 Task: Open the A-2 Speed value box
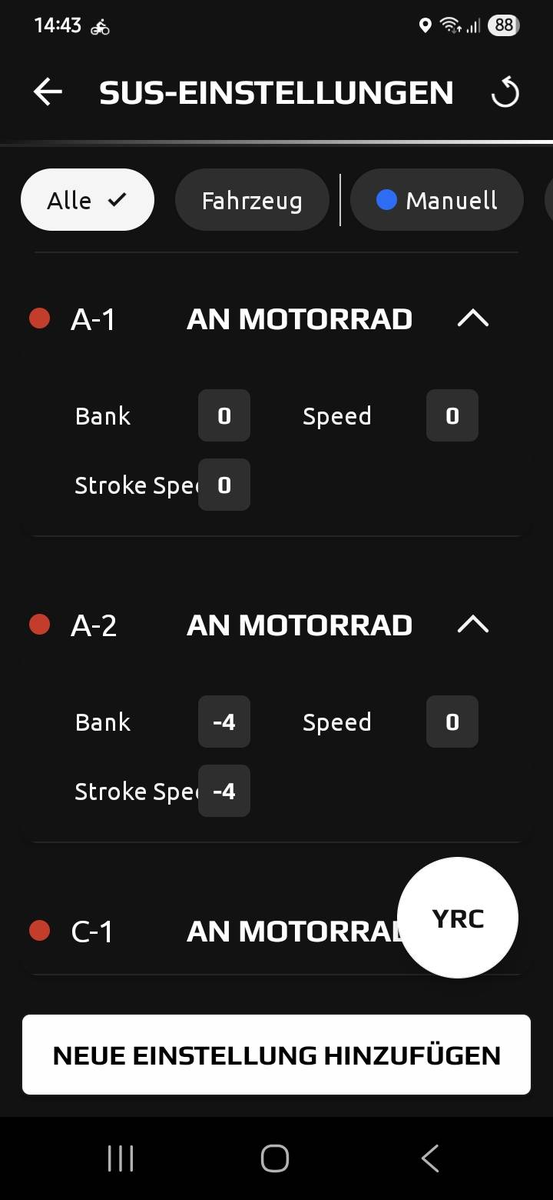[x=452, y=722]
